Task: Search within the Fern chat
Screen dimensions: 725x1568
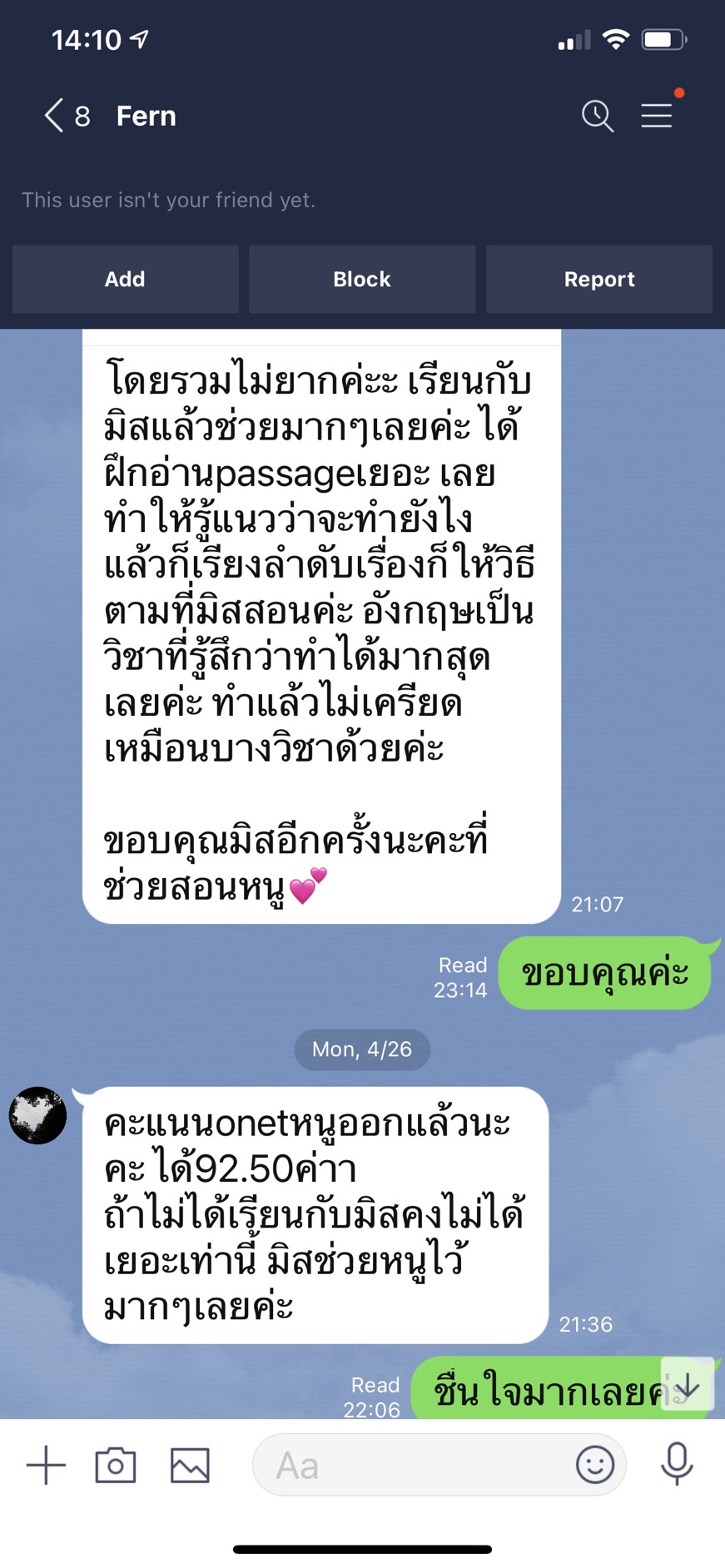Action: [x=597, y=116]
